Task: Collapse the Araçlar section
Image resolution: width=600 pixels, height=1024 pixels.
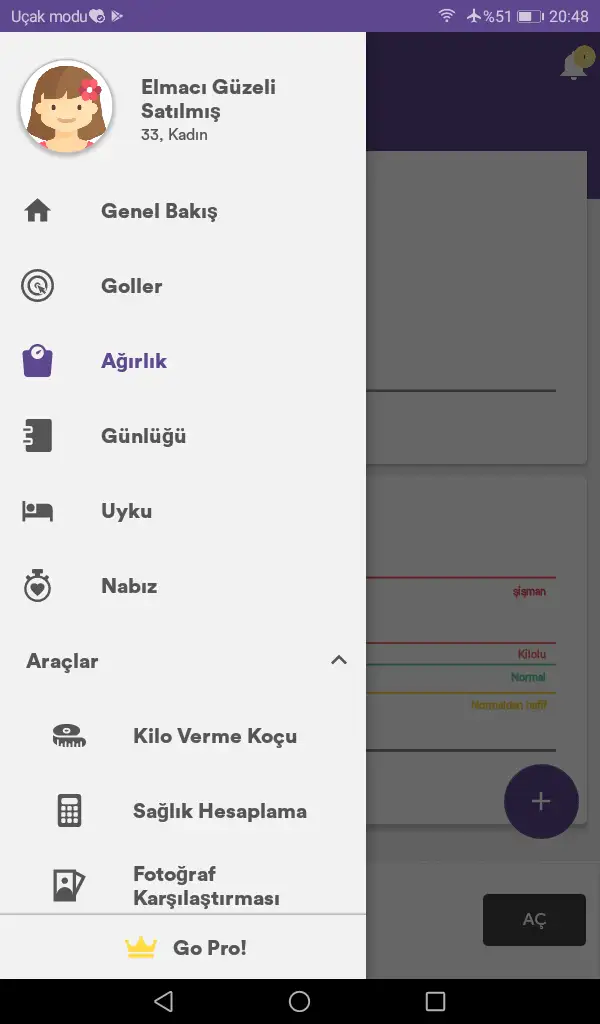Action: 339,661
